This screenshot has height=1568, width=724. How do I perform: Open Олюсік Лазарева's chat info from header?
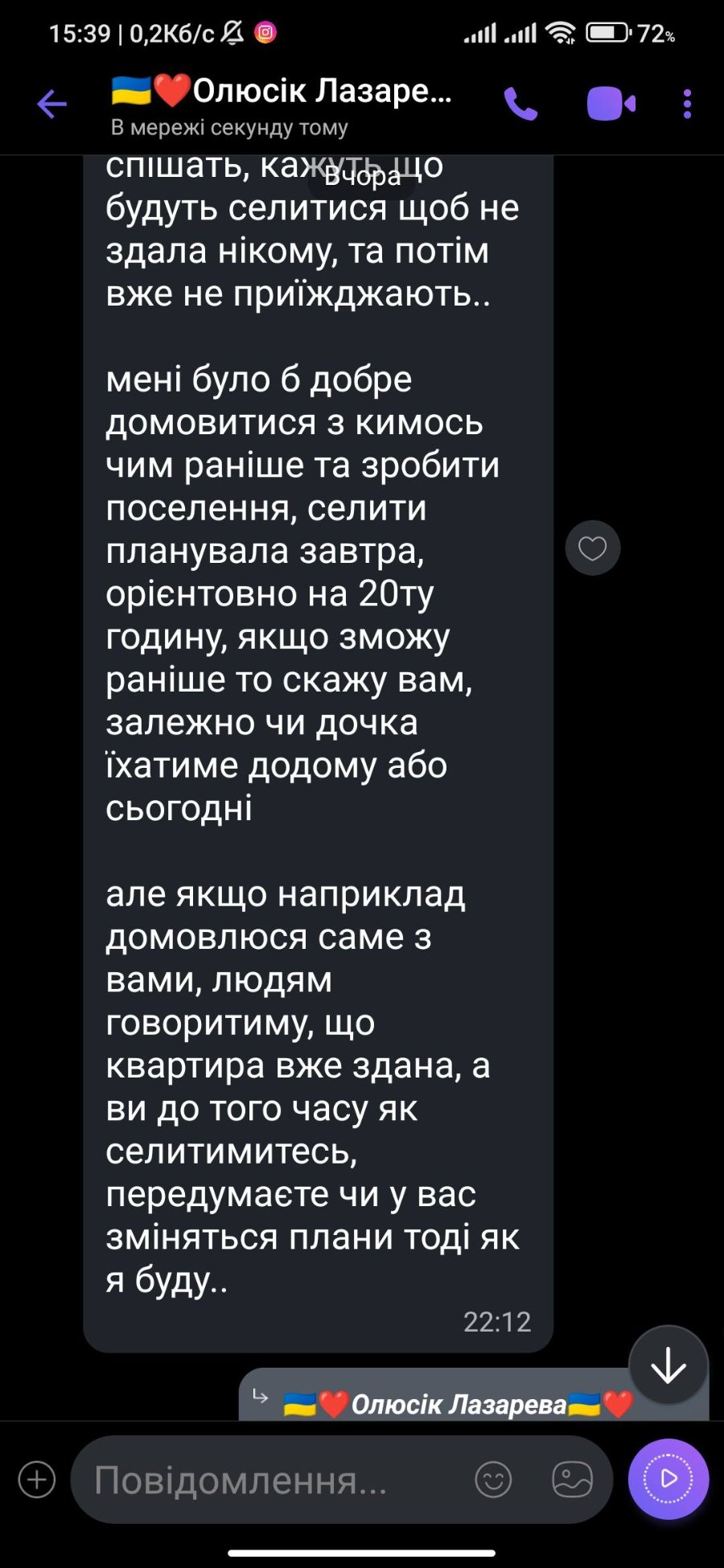pyautogui.click(x=282, y=105)
